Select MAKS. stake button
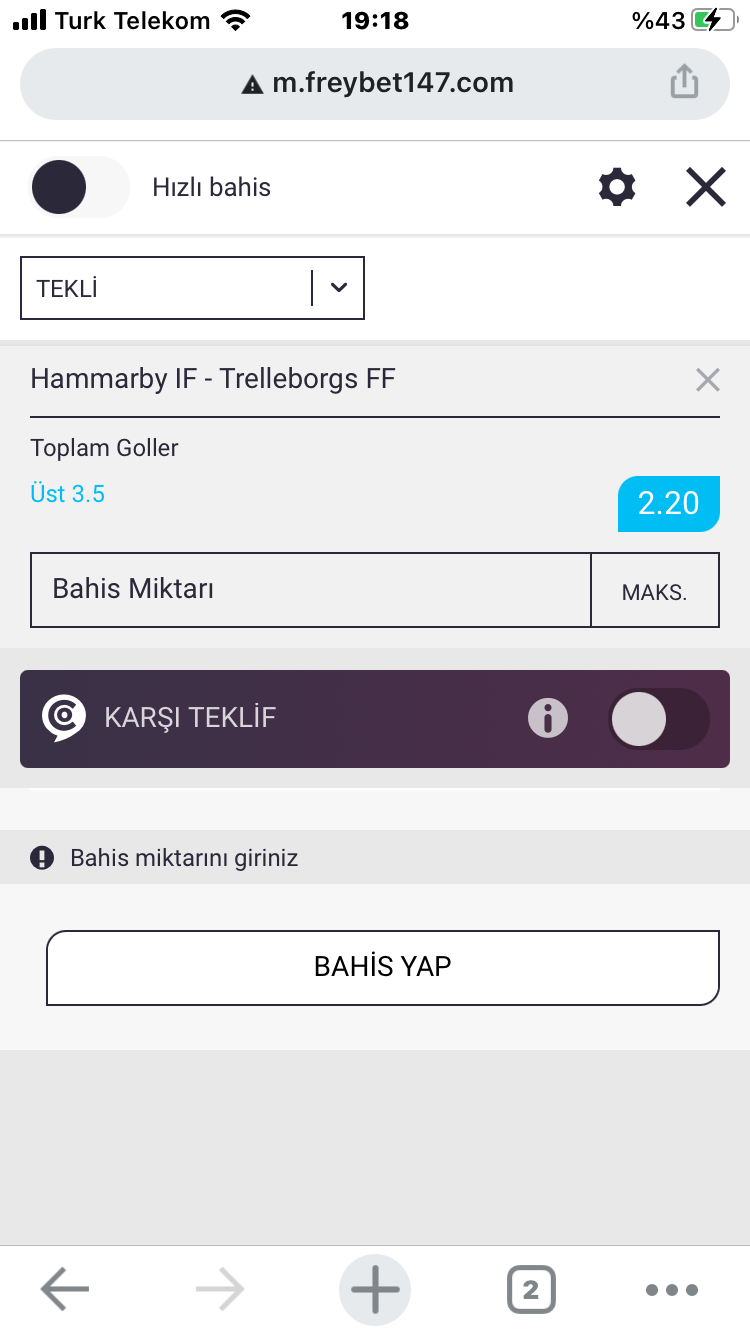The height and width of the screenshot is (1334, 750). point(655,590)
